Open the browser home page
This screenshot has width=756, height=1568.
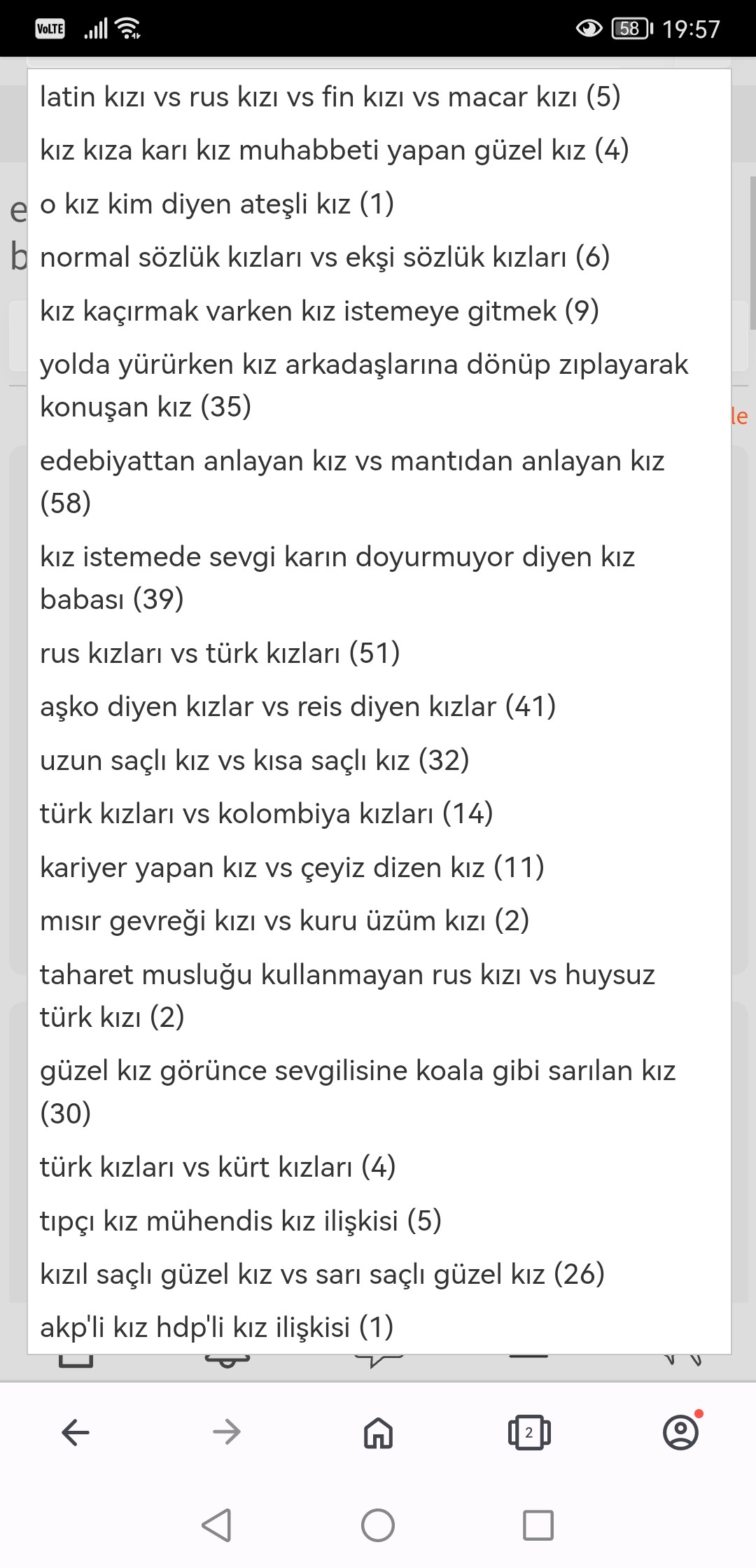[x=378, y=1432]
